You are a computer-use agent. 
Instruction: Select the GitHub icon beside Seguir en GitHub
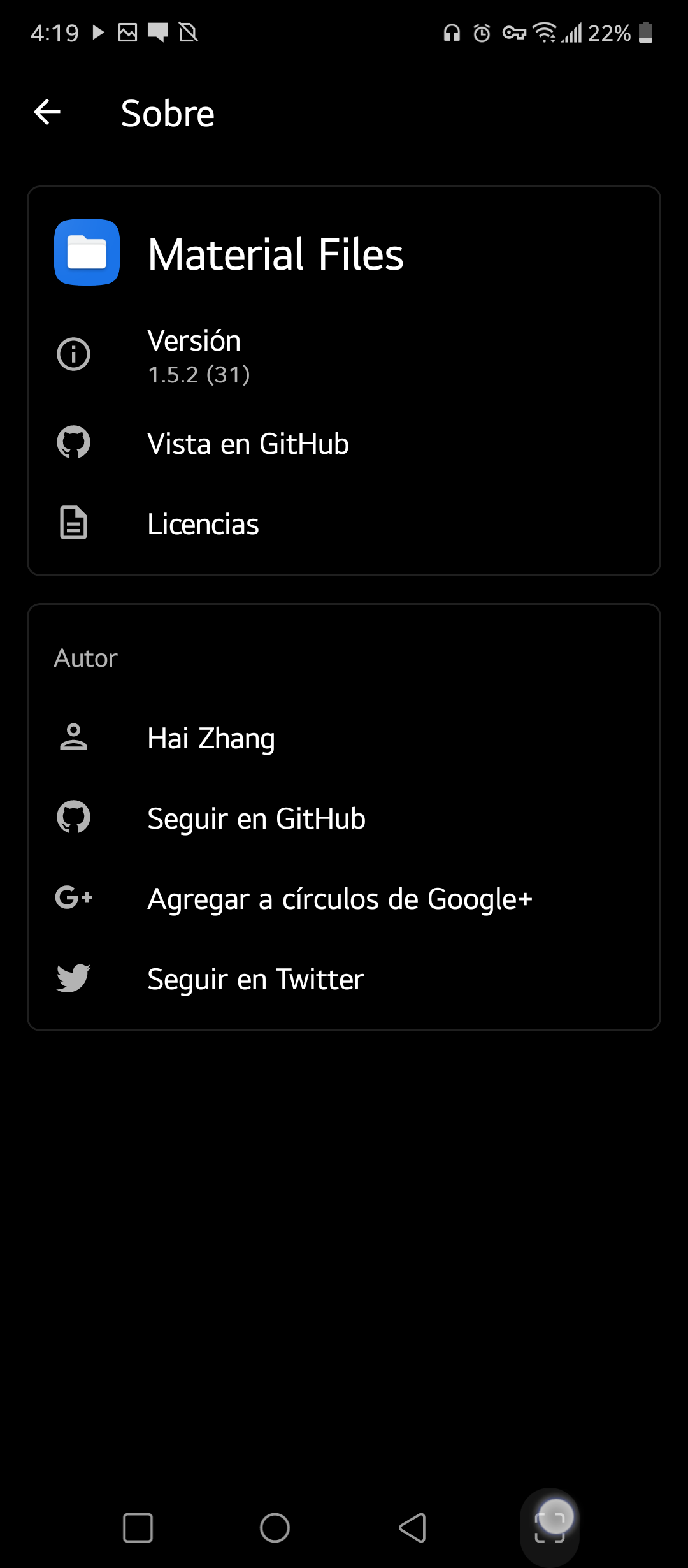73,818
